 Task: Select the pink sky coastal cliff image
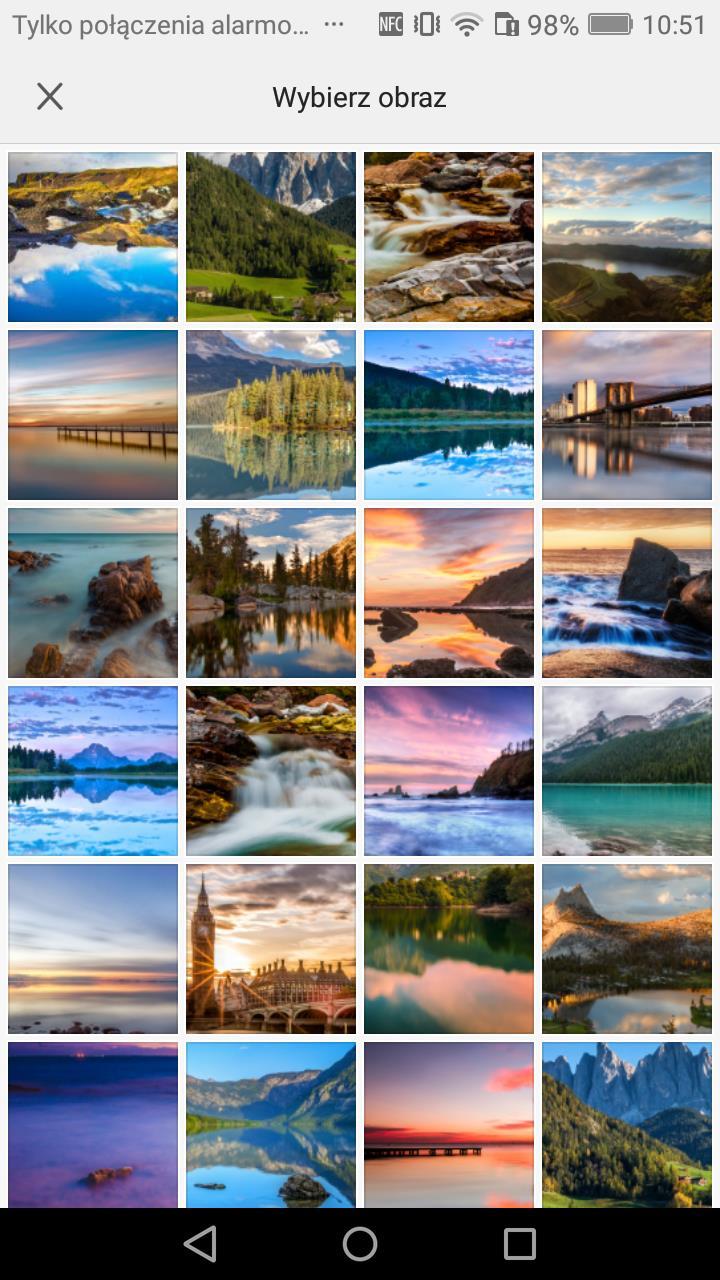coord(449,770)
